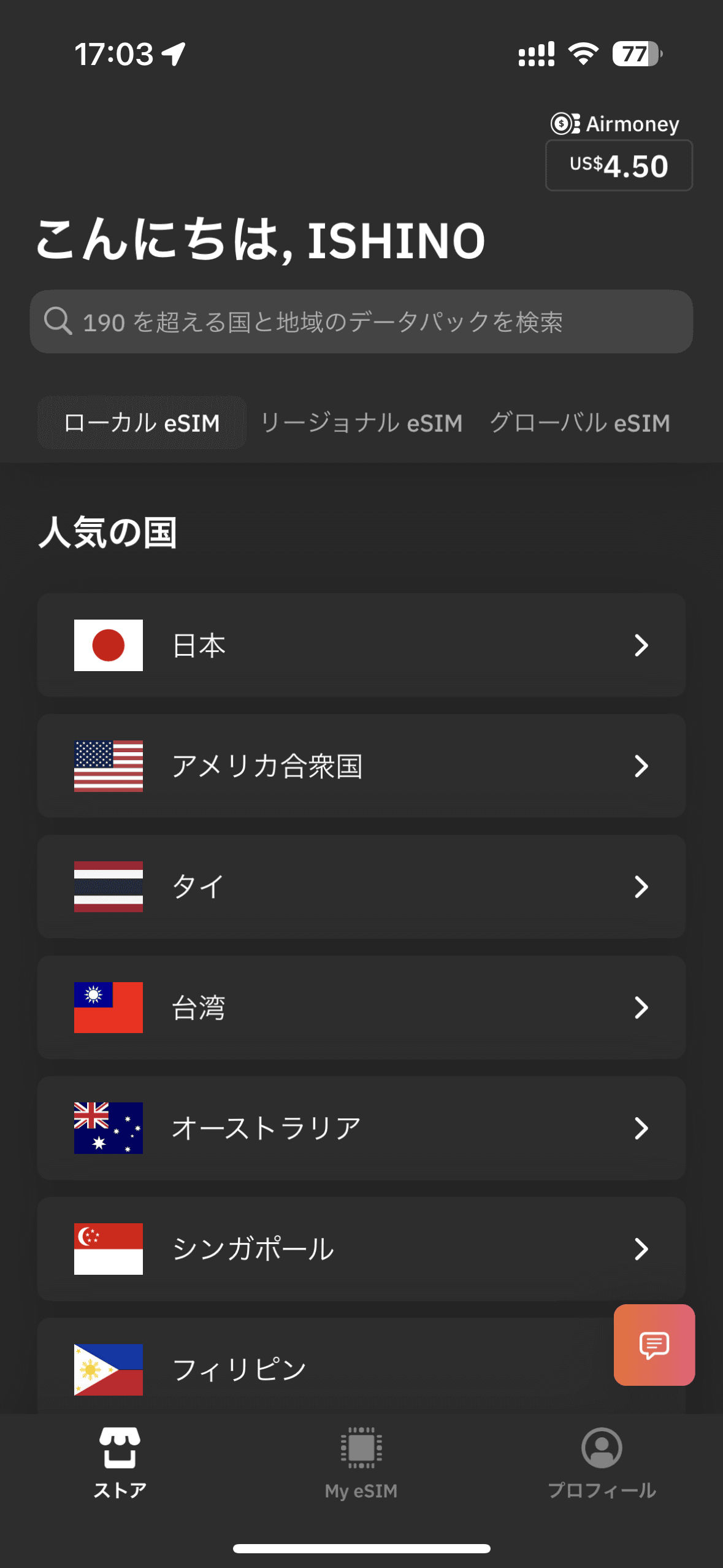Tap the United States flag icon
Image resolution: width=723 pixels, height=1568 pixels.
[108, 765]
